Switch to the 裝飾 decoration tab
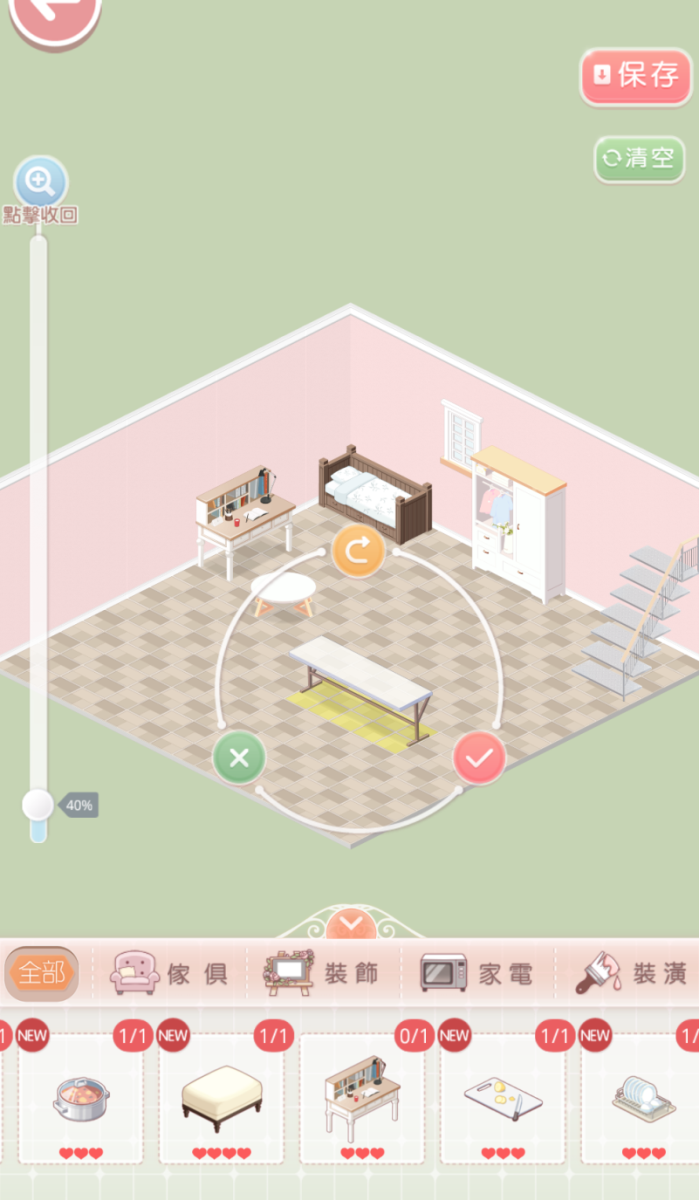The width and height of the screenshot is (699, 1200). 322,972
